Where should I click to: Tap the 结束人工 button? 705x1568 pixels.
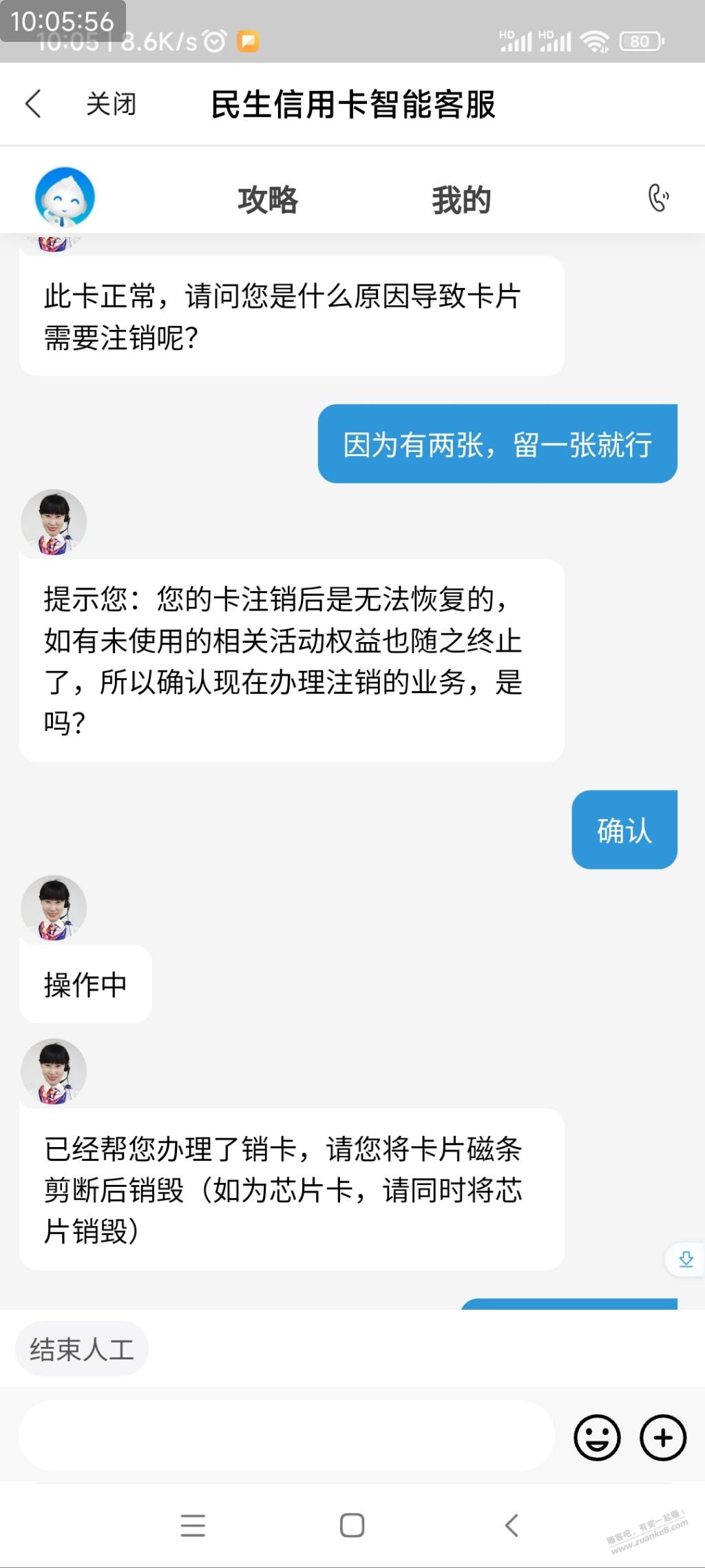point(81,1348)
